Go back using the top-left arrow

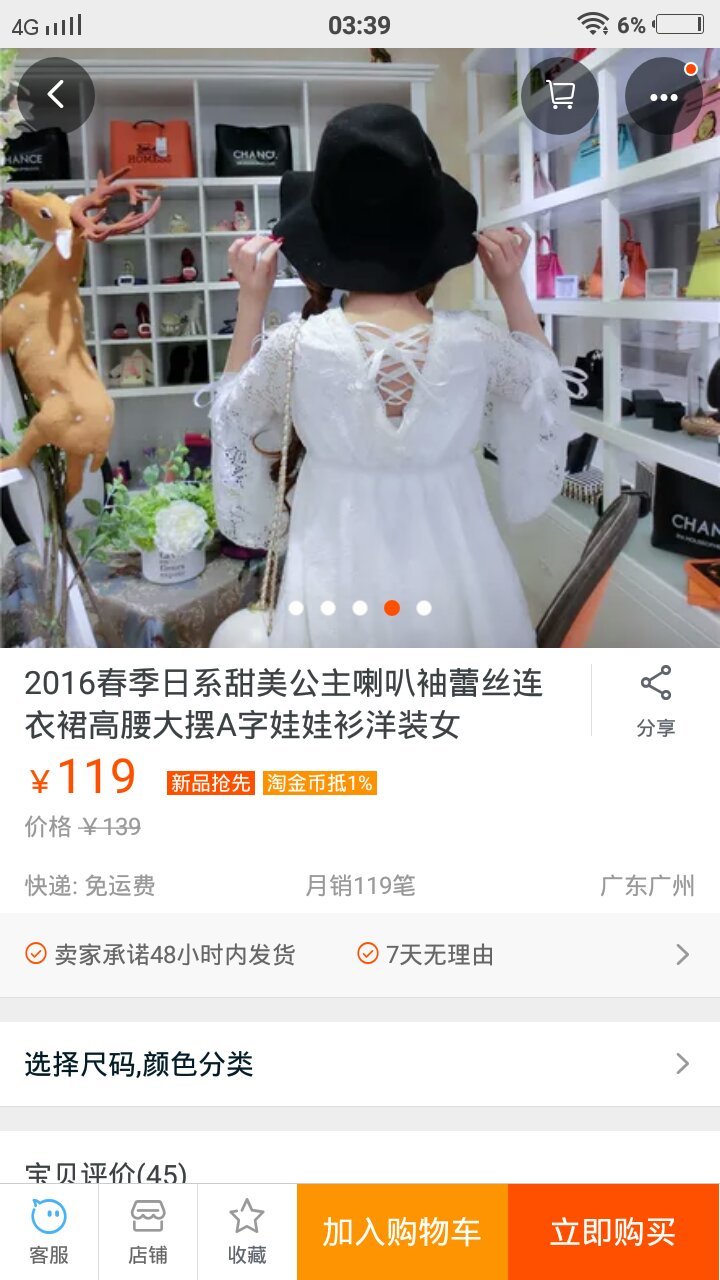point(56,96)
